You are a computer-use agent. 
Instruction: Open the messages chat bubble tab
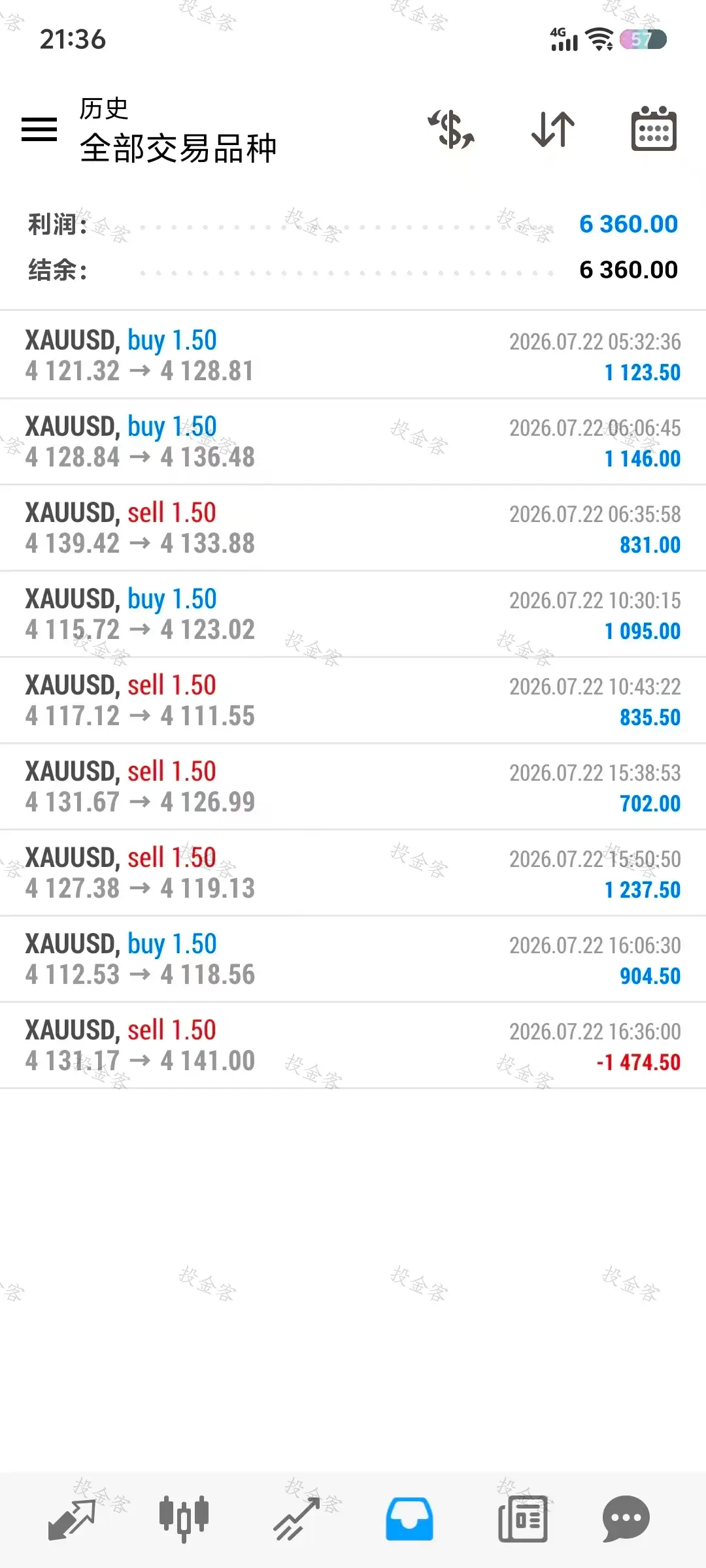click(x=626, y=1519)
